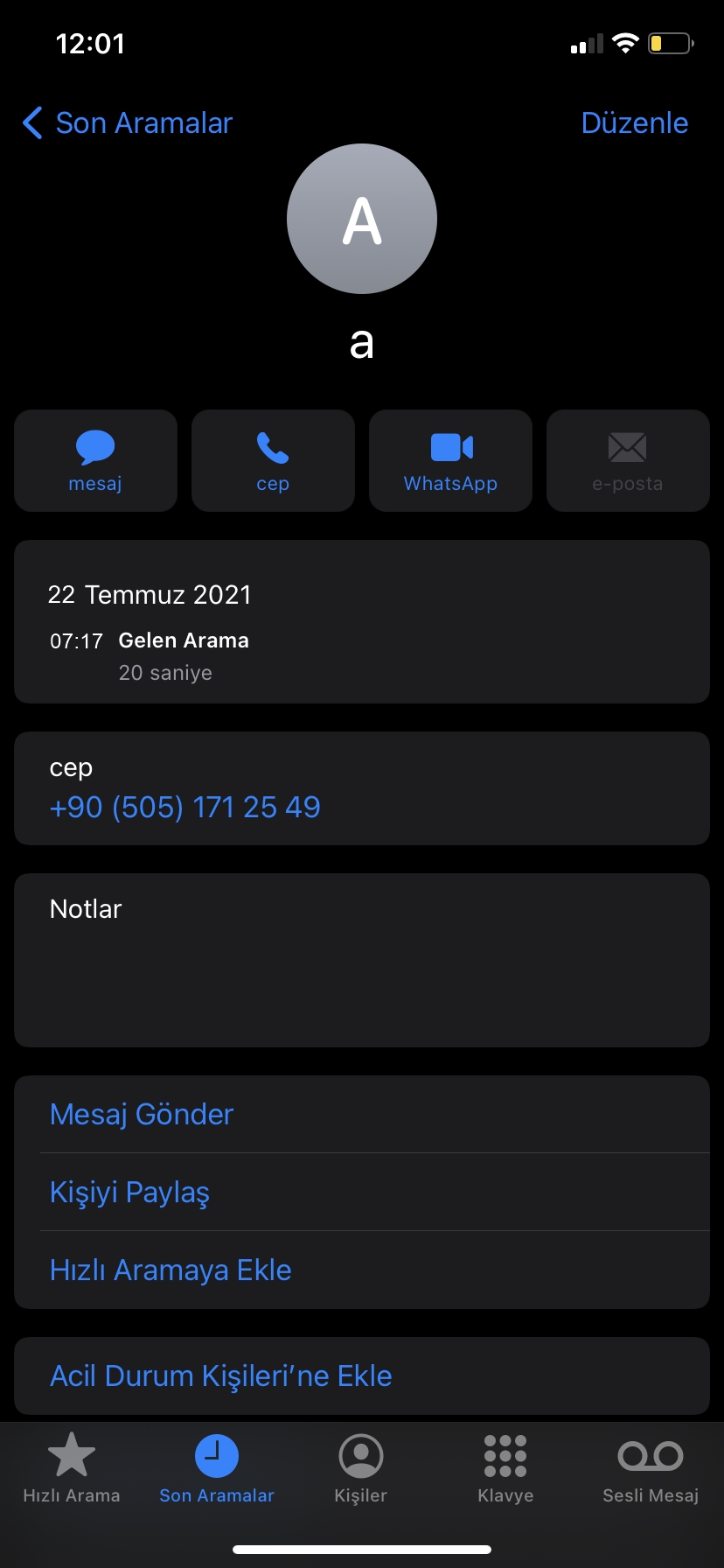Select Mesaj Gönder
Image resolution: width=724 pixels, height=1568 pixels.
coord(142,1114)
